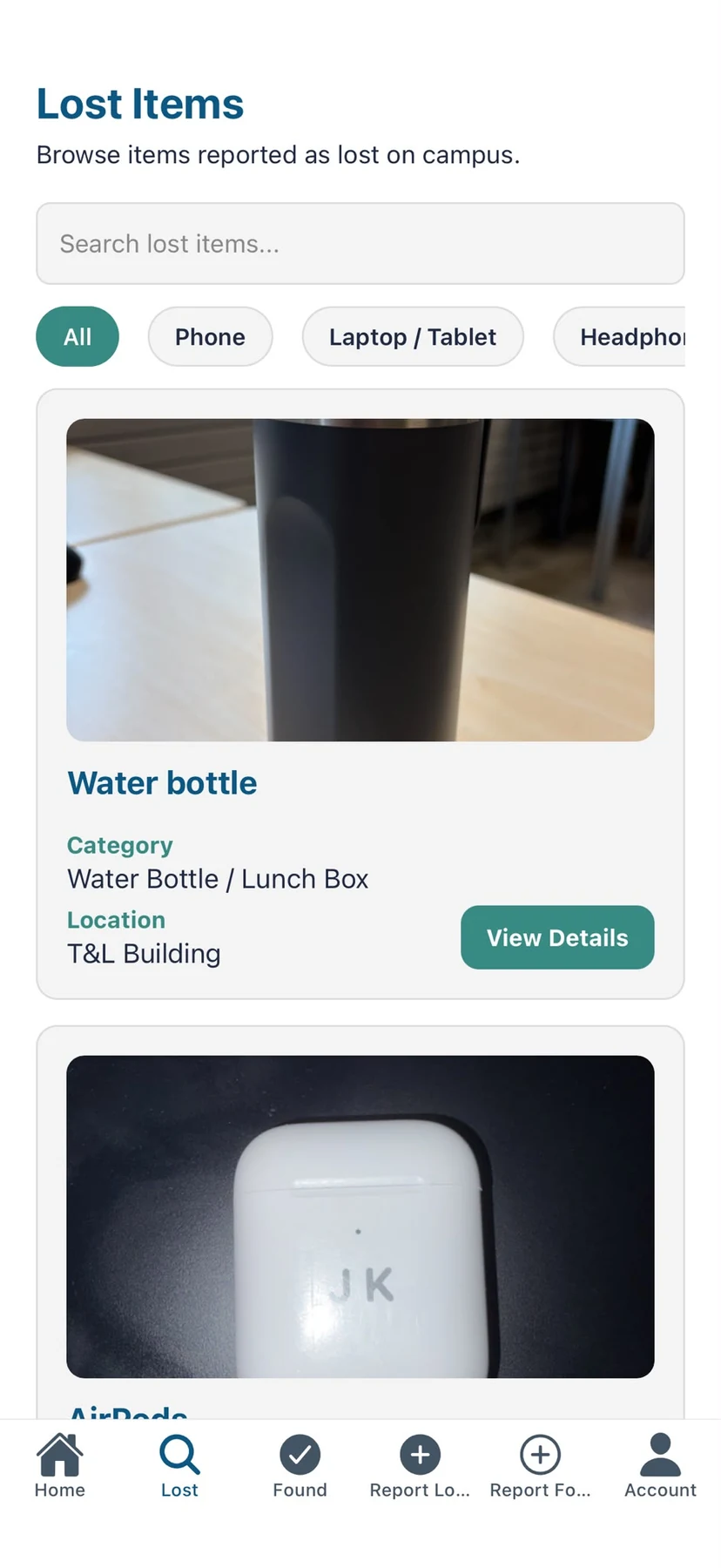Viewport: 721px width, 1568px height.
Task: Choose the Laptop / Tablet chip
Action: (x=413, y=336)
